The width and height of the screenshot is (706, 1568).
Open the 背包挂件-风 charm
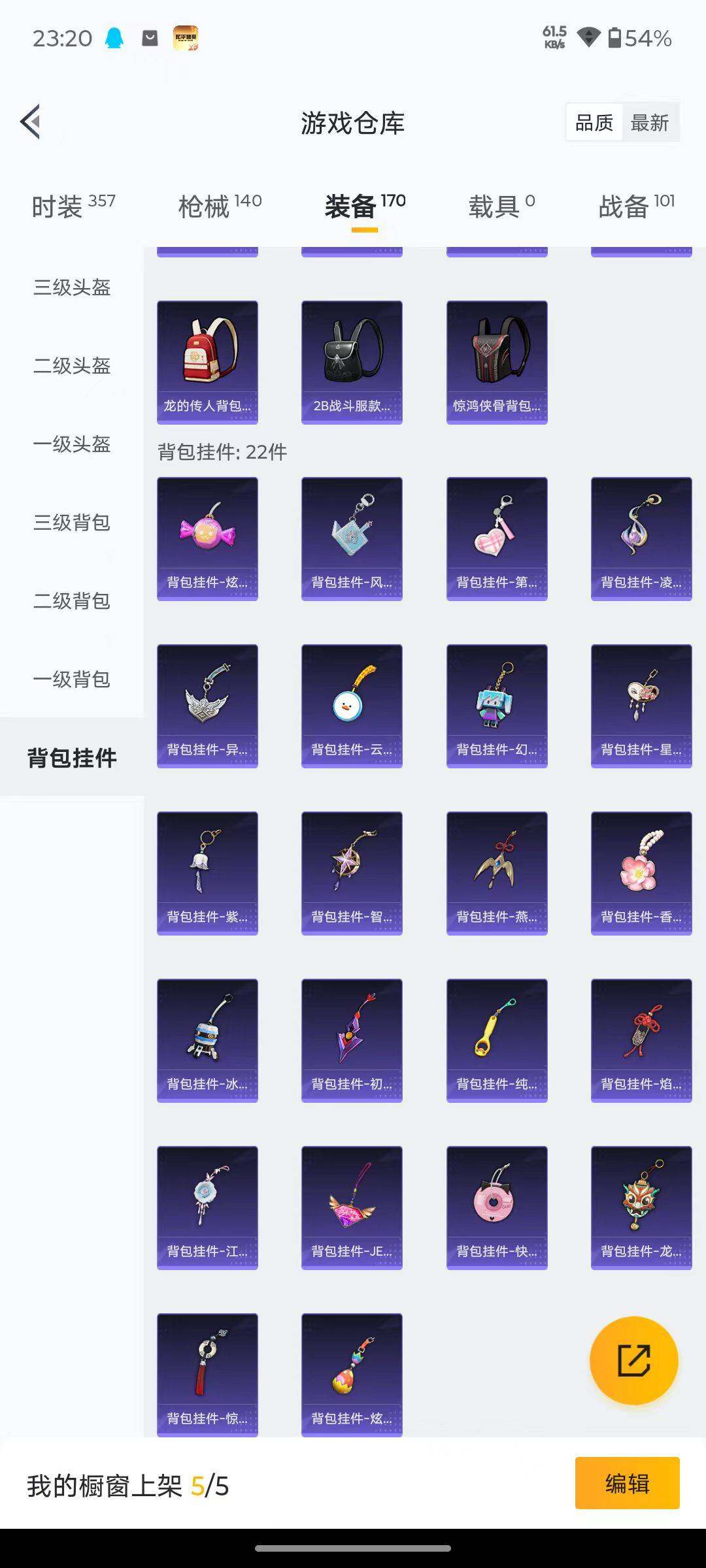coord(352,539)
